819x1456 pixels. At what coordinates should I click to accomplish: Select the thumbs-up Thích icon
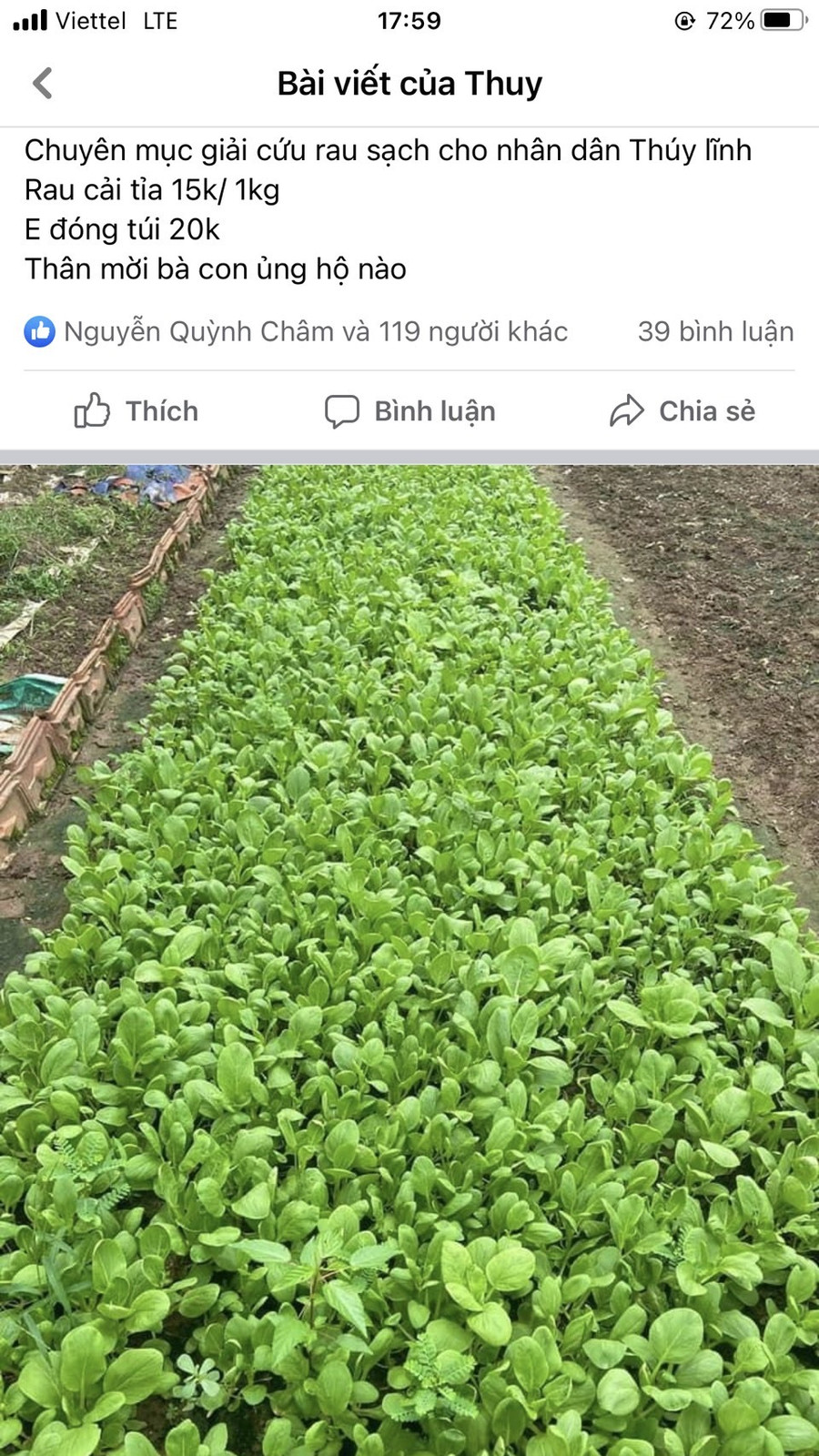point(94,411)
